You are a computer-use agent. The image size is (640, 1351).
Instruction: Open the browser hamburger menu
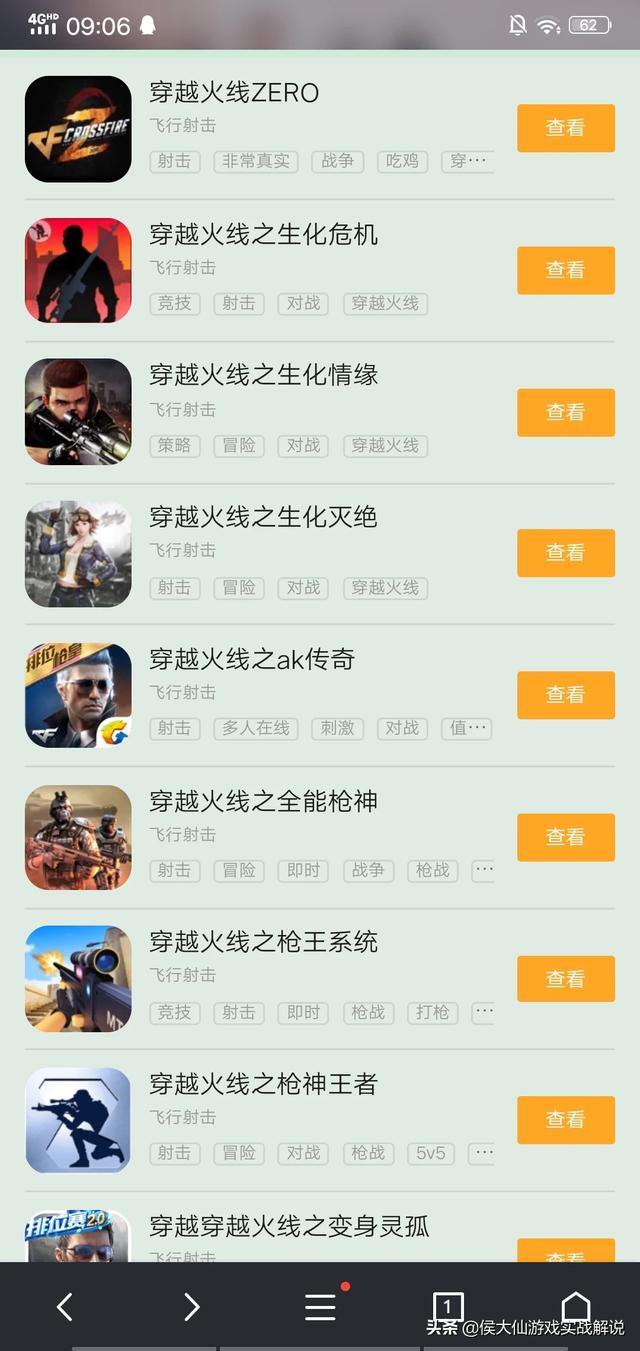320,1306
